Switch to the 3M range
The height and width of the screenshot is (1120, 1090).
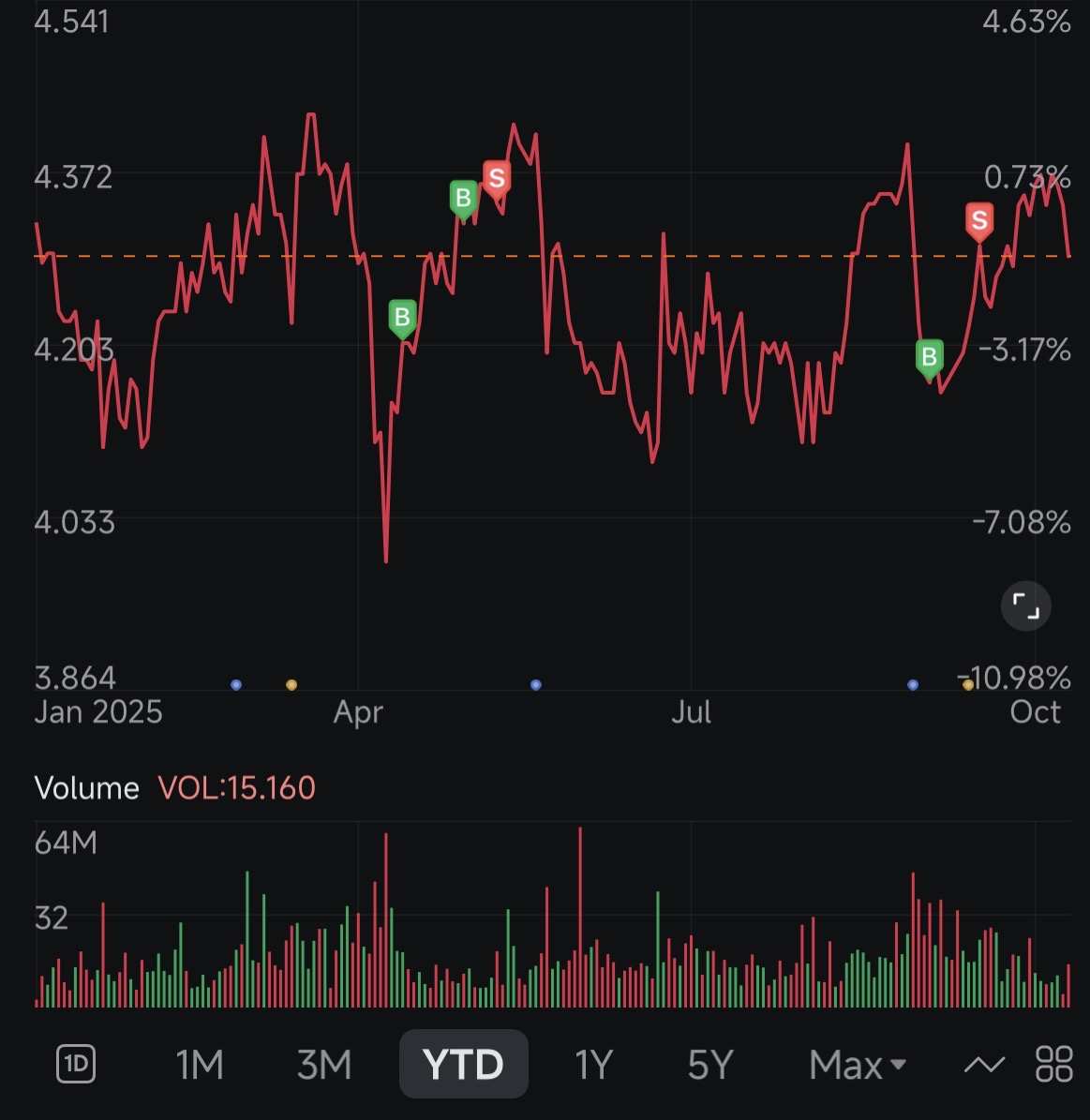coord(324,1065)
